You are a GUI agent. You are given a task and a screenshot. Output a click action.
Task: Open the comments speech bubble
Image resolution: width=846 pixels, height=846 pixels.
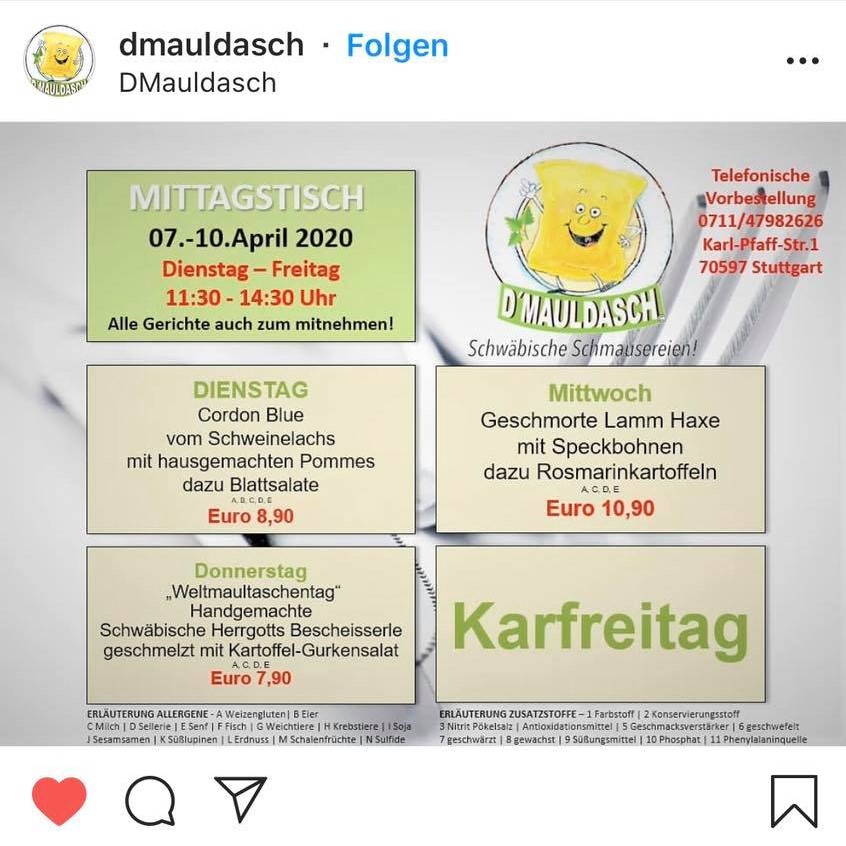click(x=150, y=799)
